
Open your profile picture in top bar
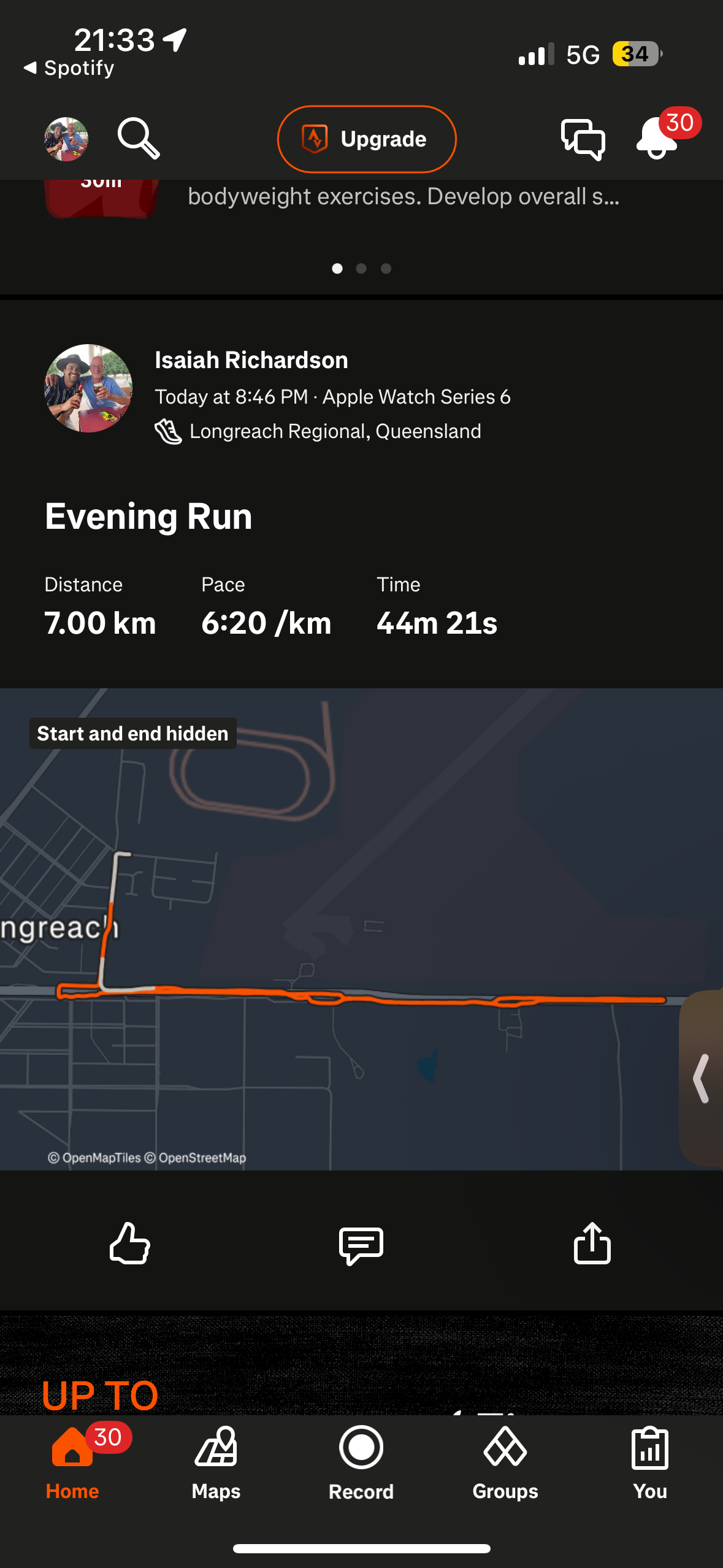(66, 139)
